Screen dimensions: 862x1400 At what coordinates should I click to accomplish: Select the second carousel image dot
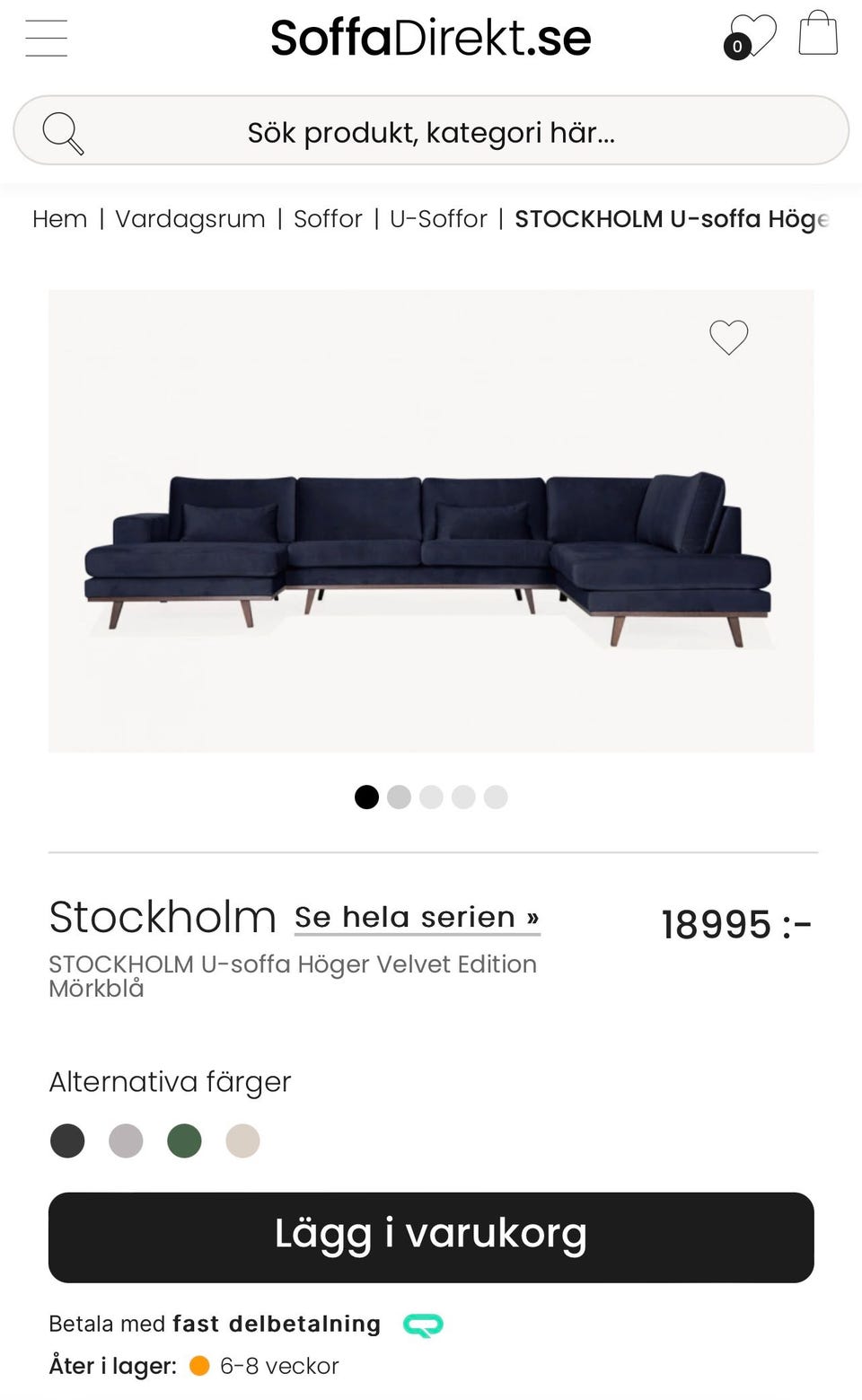pos(399,797)
